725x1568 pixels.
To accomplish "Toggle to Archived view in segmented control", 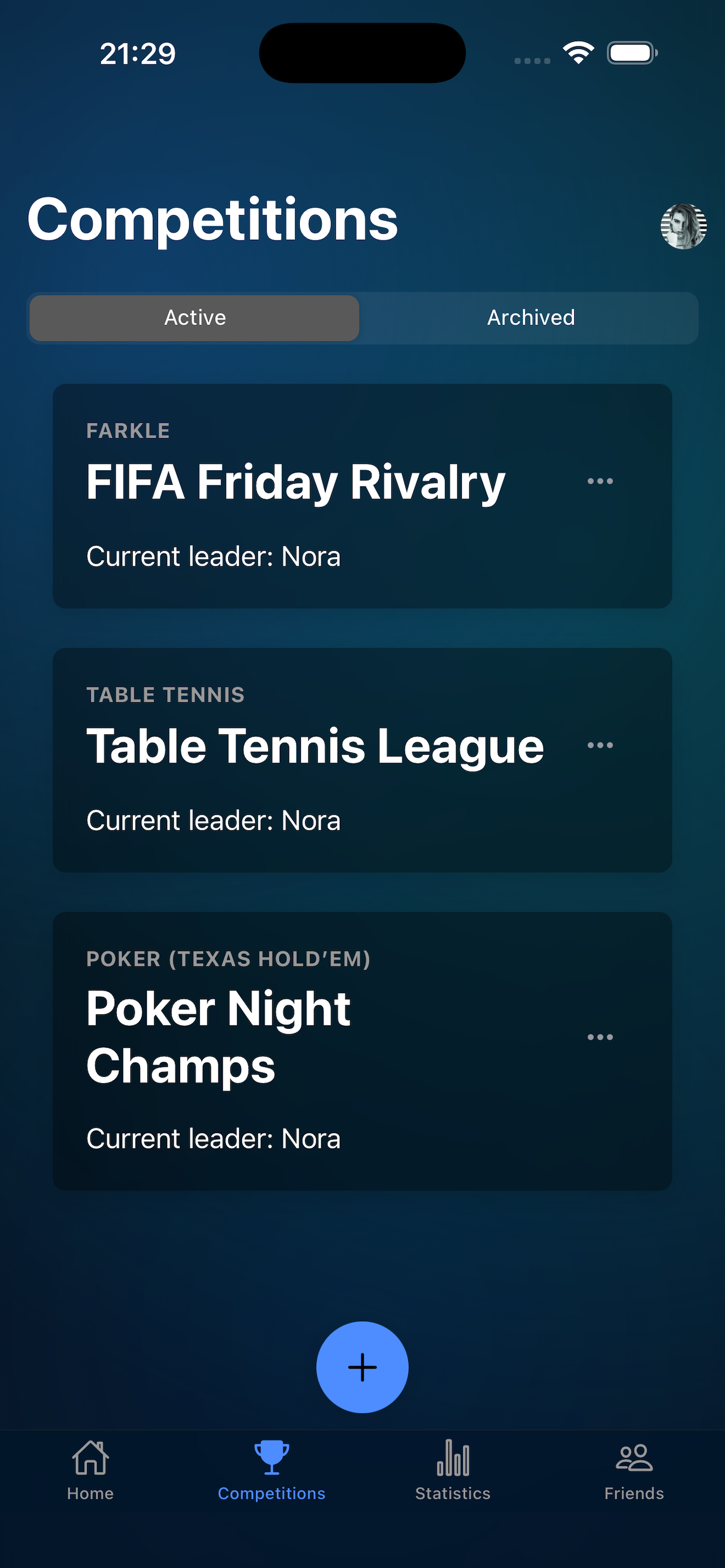I will point(530,317).
